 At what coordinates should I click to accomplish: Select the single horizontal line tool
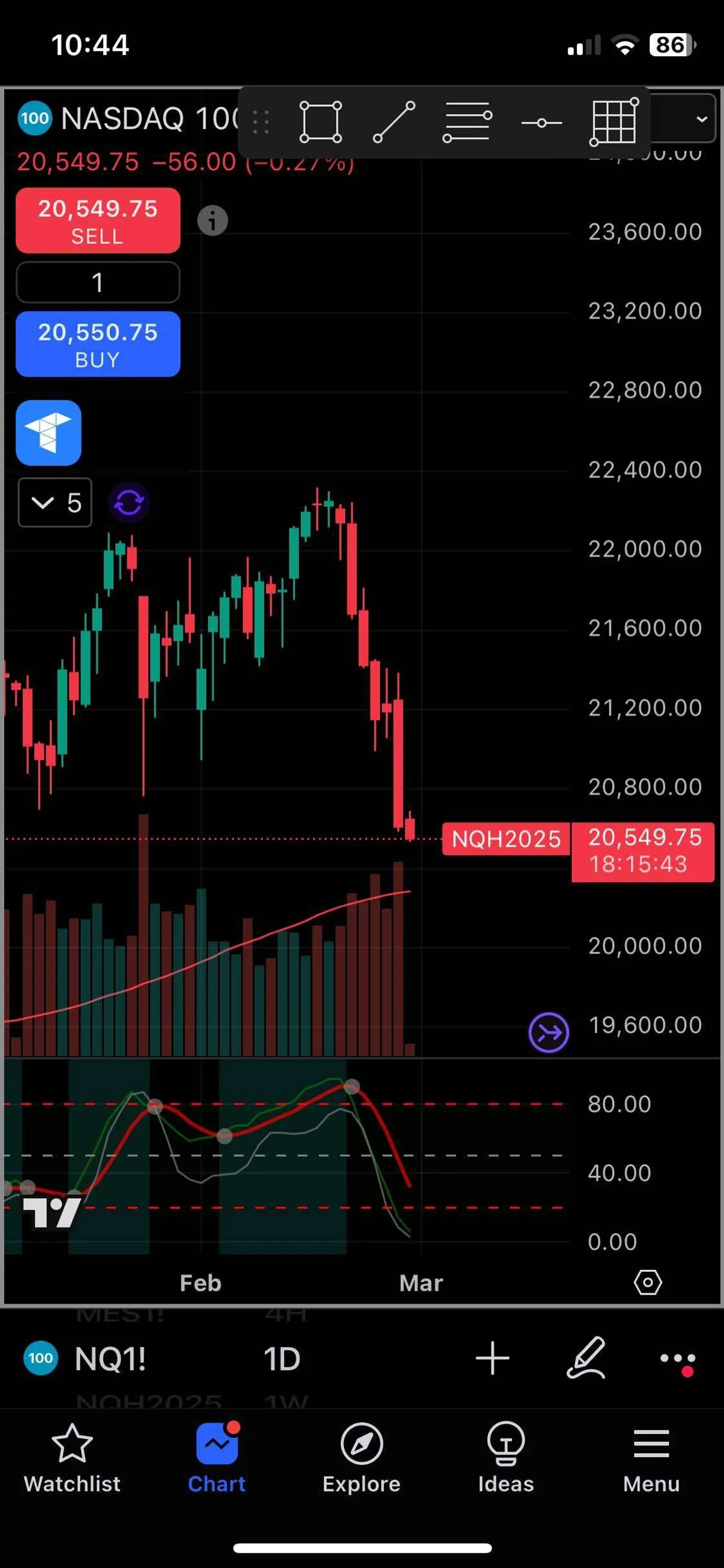(x=541, y=123)
